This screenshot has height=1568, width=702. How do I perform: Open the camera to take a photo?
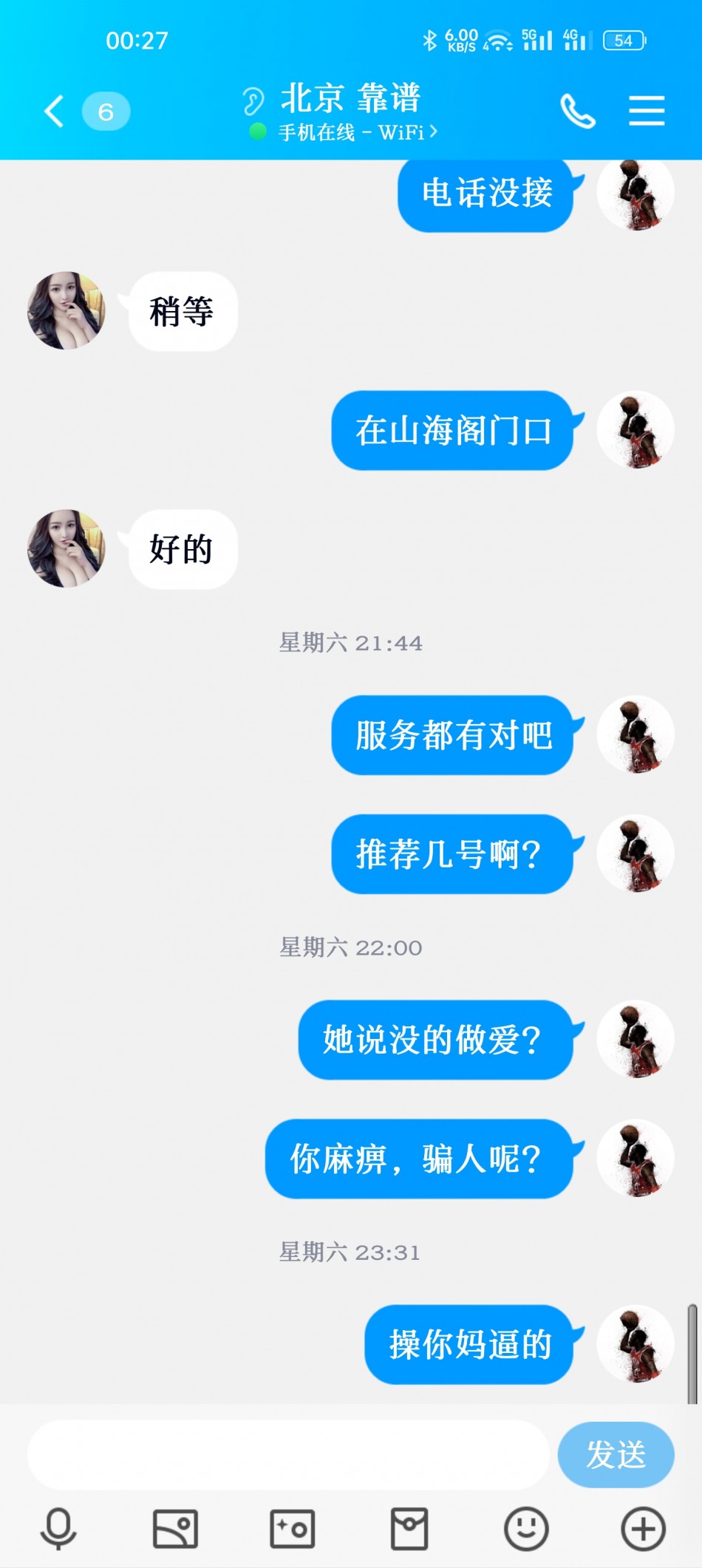(292, 1528)
